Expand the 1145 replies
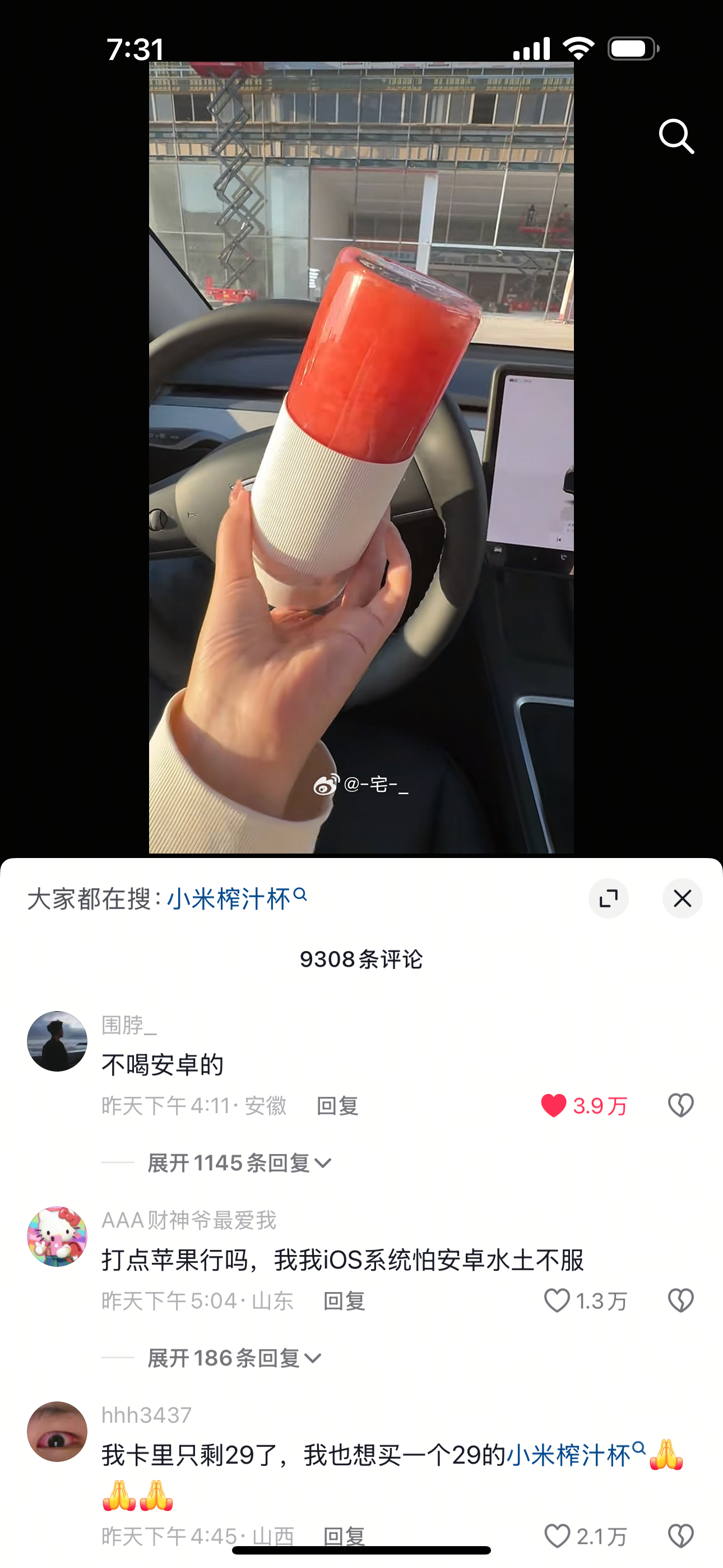Screen dimensions: 723x1568 [240, 1163]
